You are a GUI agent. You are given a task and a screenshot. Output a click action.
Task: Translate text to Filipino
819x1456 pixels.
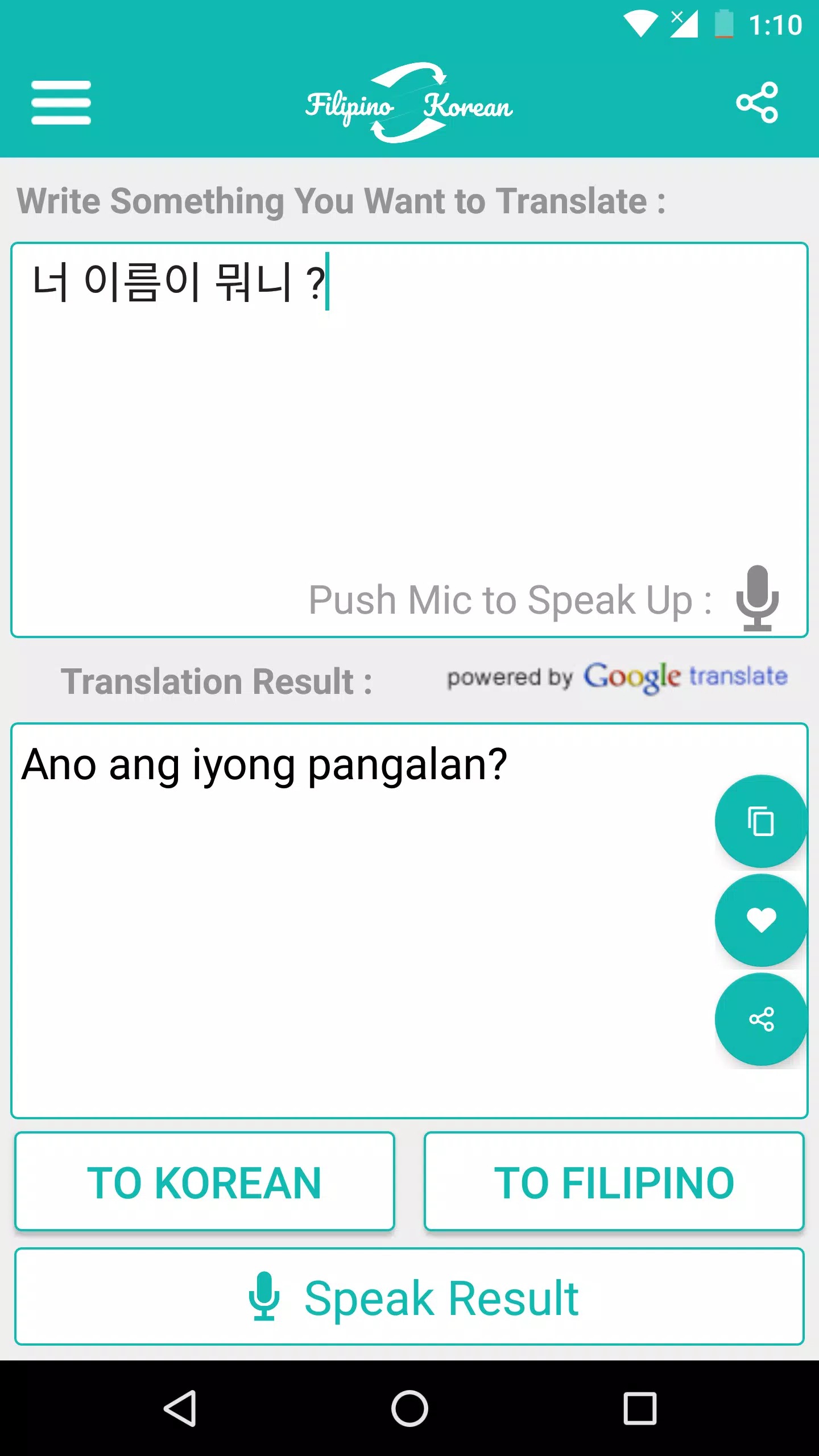point(614,1182)
